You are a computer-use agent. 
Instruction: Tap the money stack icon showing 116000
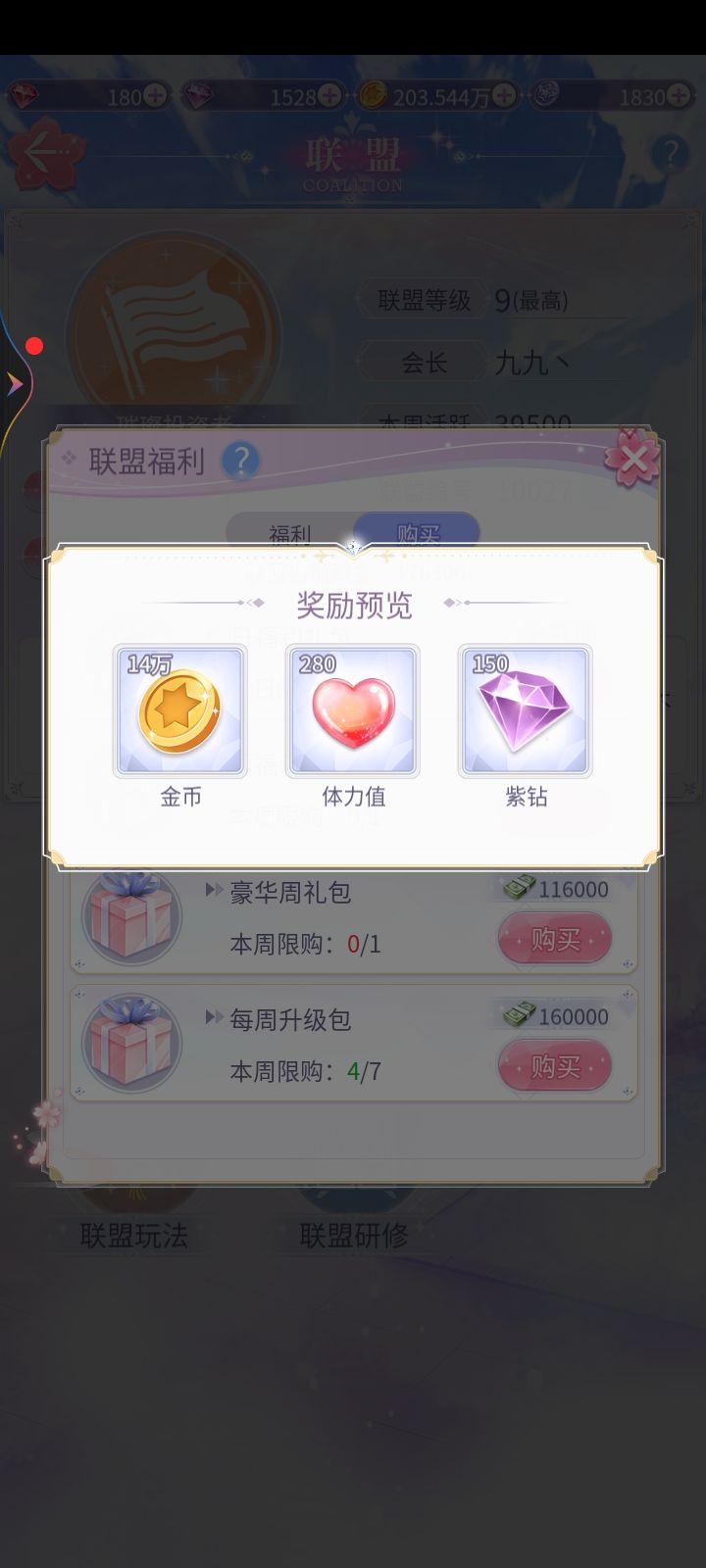[522, 888]
